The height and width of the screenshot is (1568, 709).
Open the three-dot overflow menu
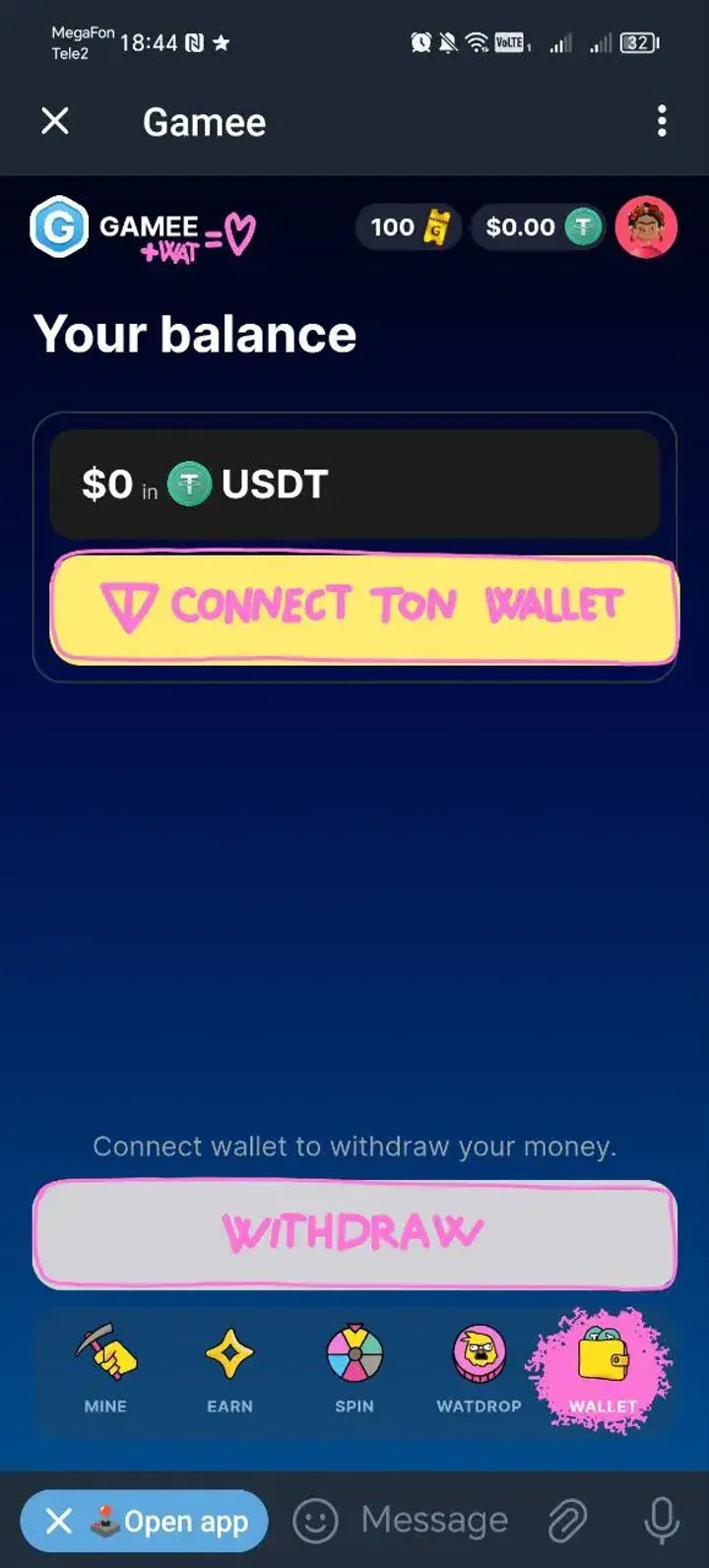[662, 120]
